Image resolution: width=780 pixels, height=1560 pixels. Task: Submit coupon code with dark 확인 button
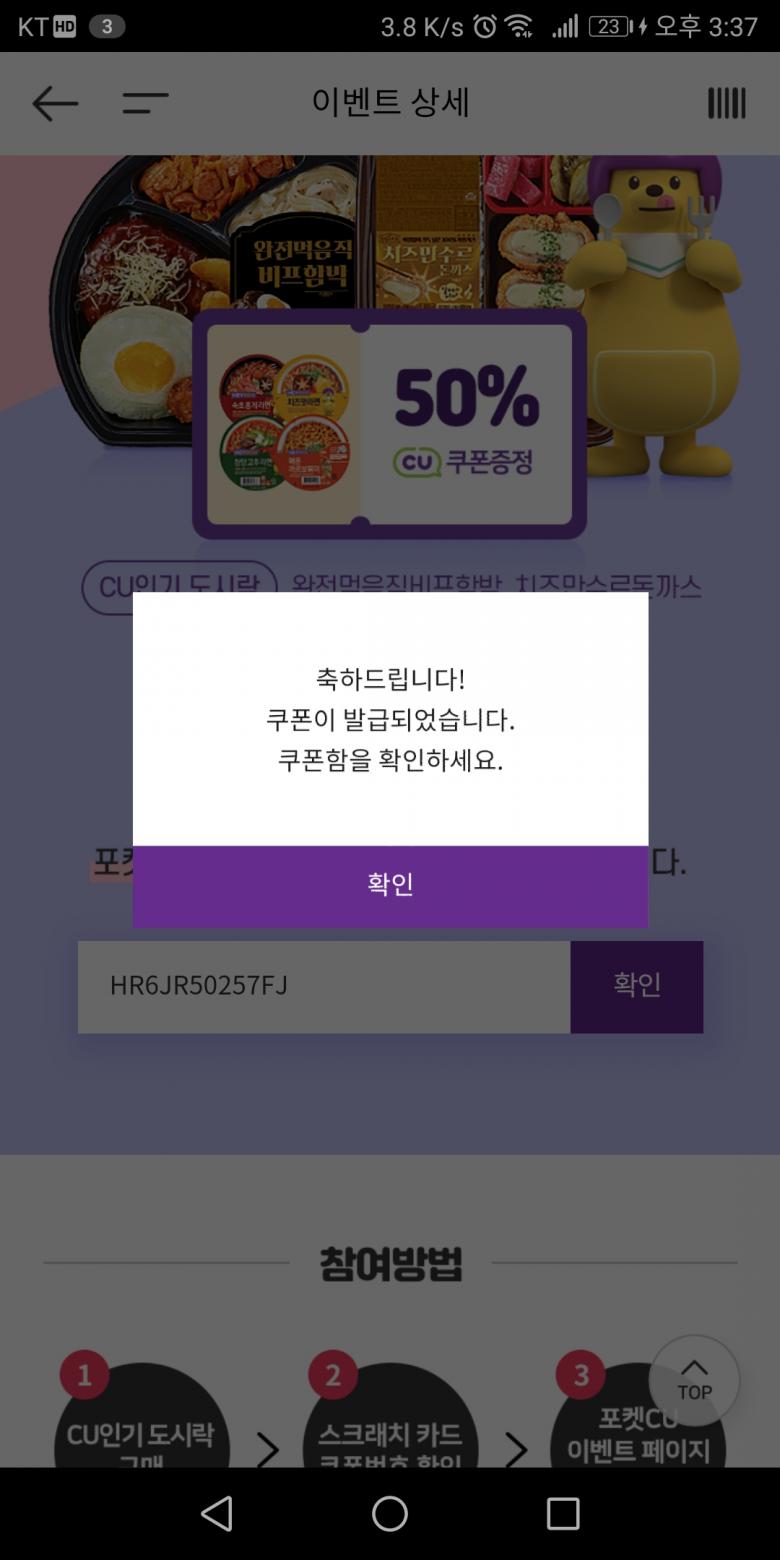click(x=636, y=986)
